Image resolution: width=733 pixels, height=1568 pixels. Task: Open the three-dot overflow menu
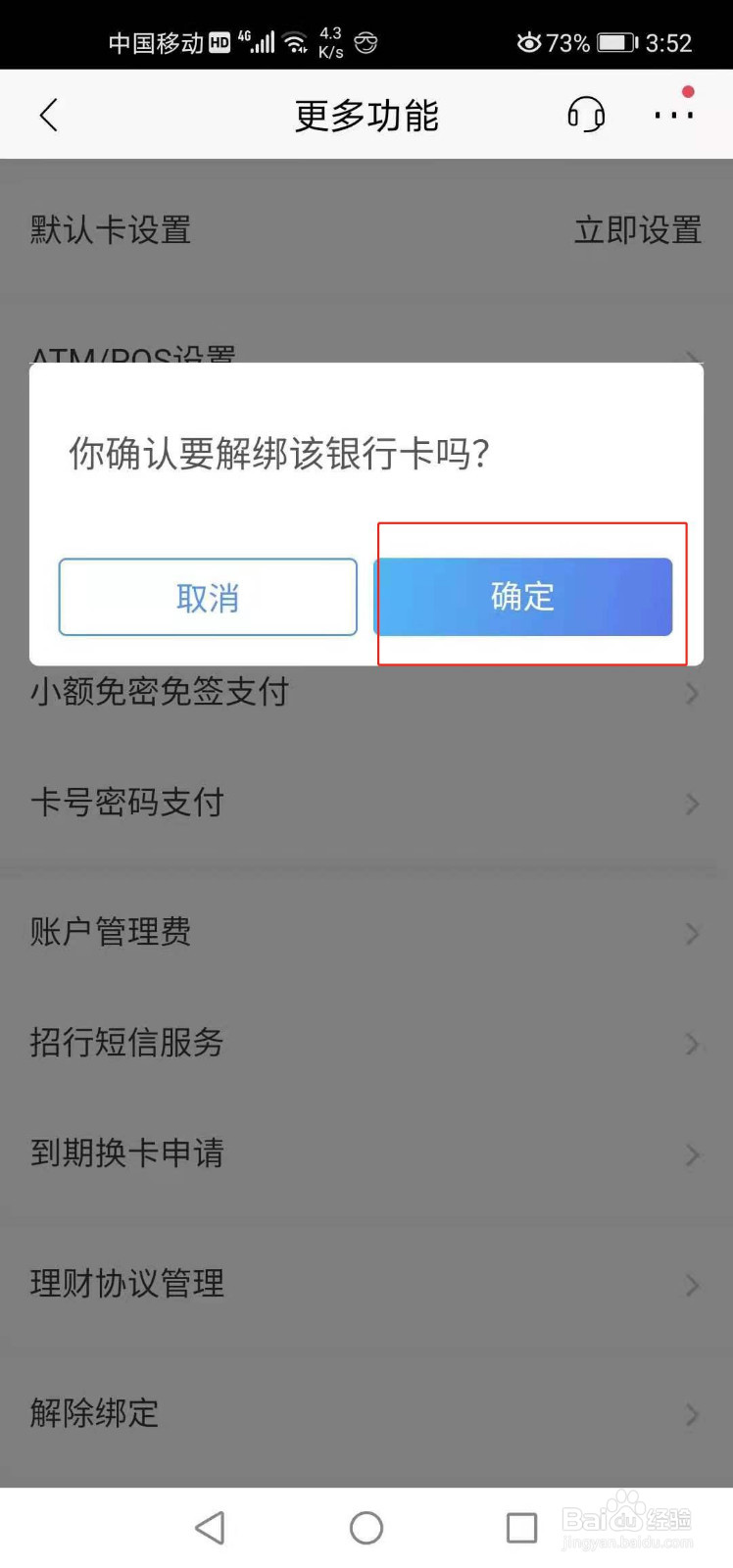pos(672,115)
